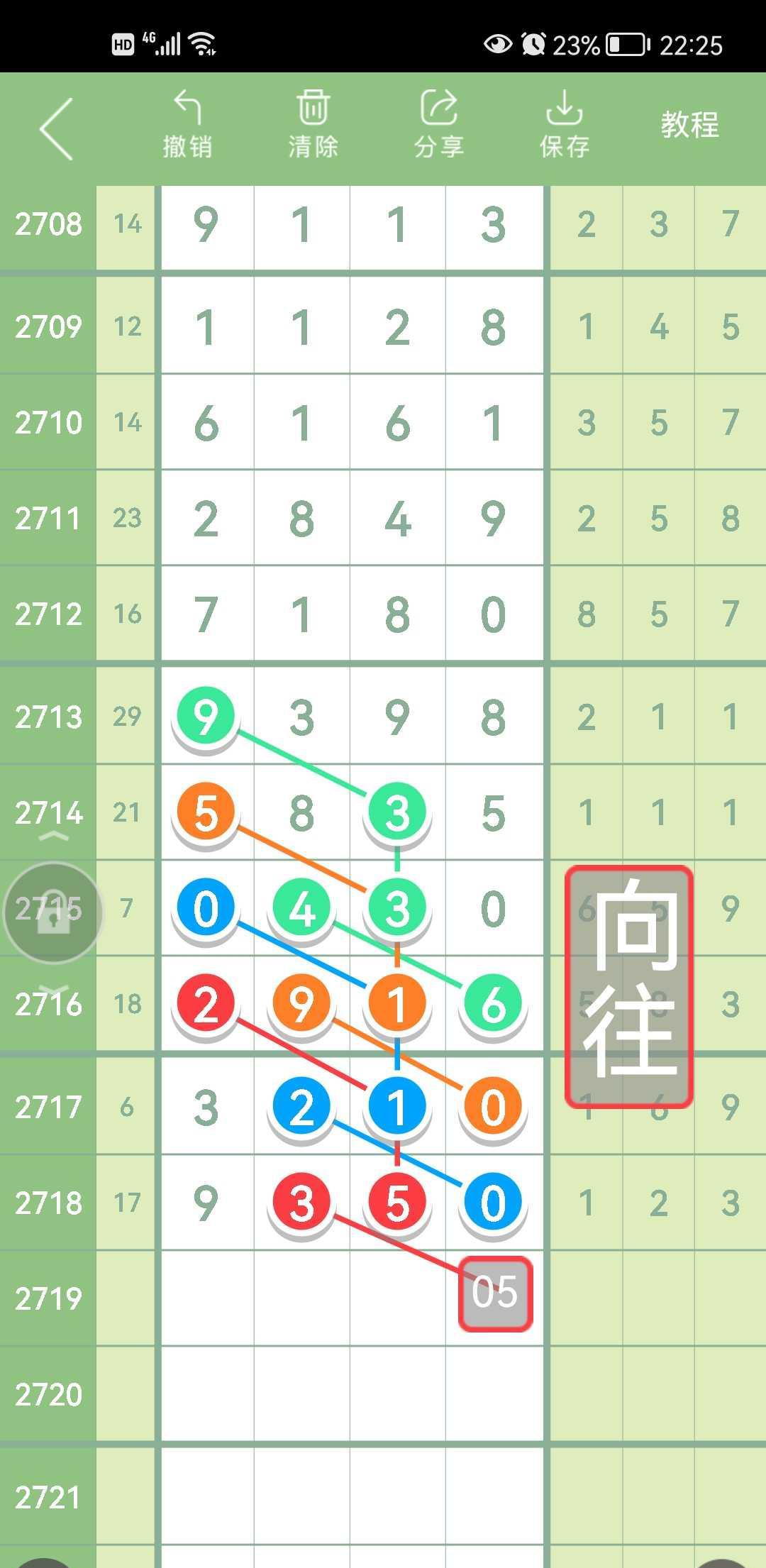Share the chart via 分享
Image resolution: width=766 pixels, height=1568 pixels.
tap(439, 124)
